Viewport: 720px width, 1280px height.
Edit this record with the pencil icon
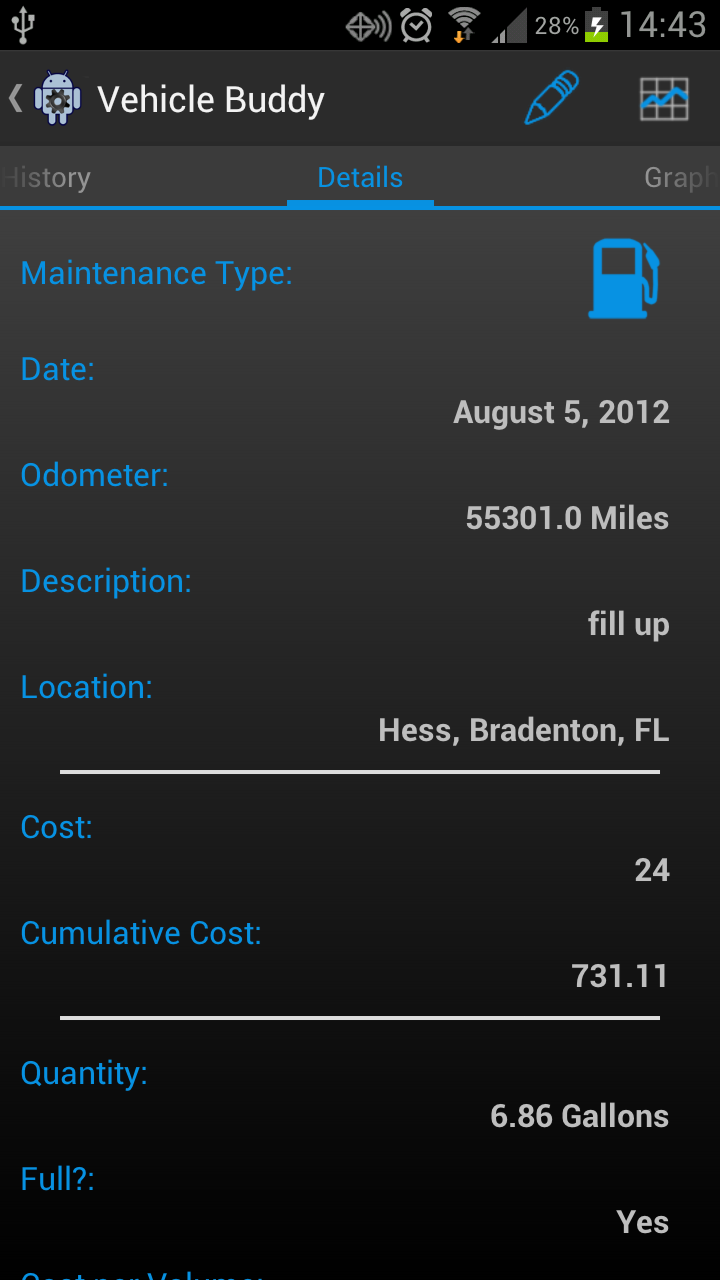552,98
